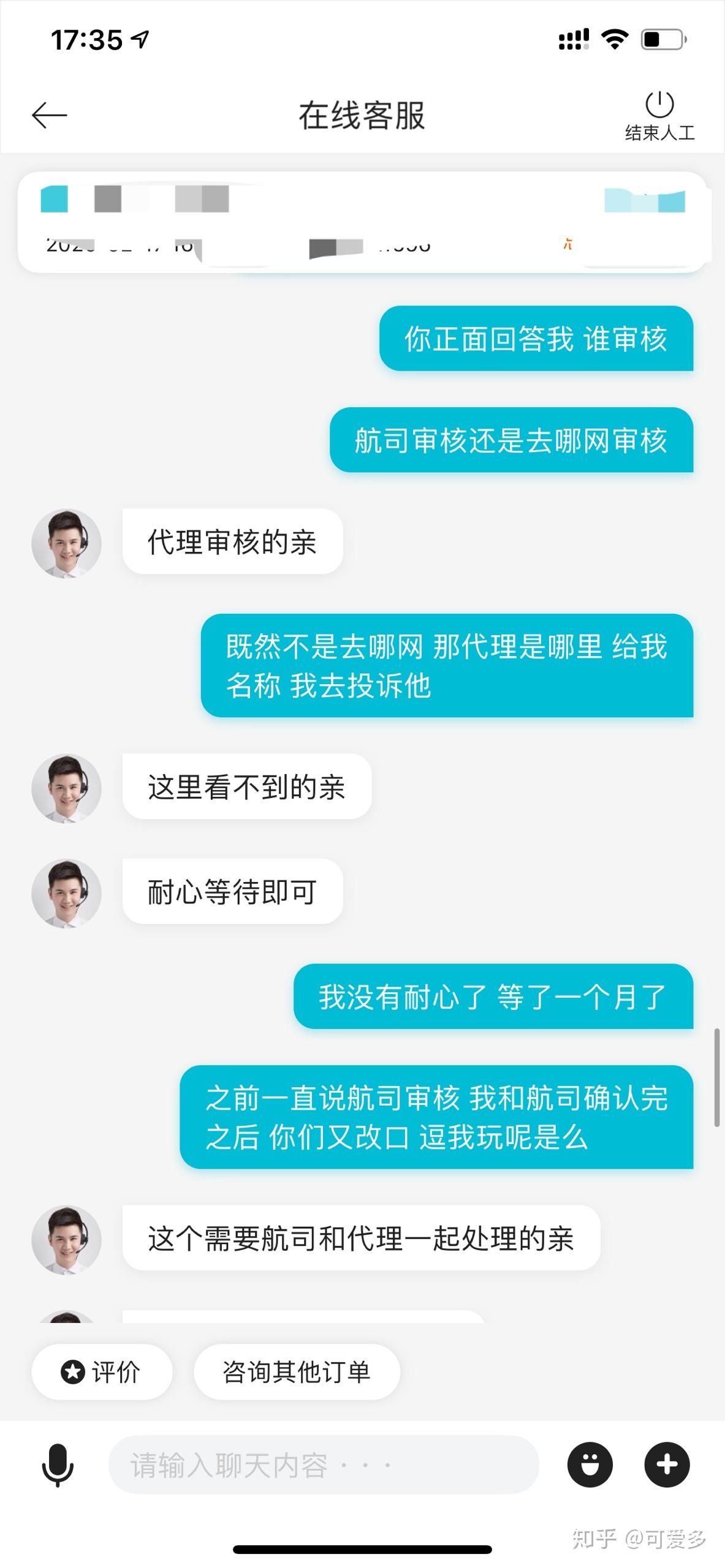Image resolution: width=725 pixels, height=1568 pixels.
Task: Open the 评价 rating button
Action: [x=102, y=1372]
